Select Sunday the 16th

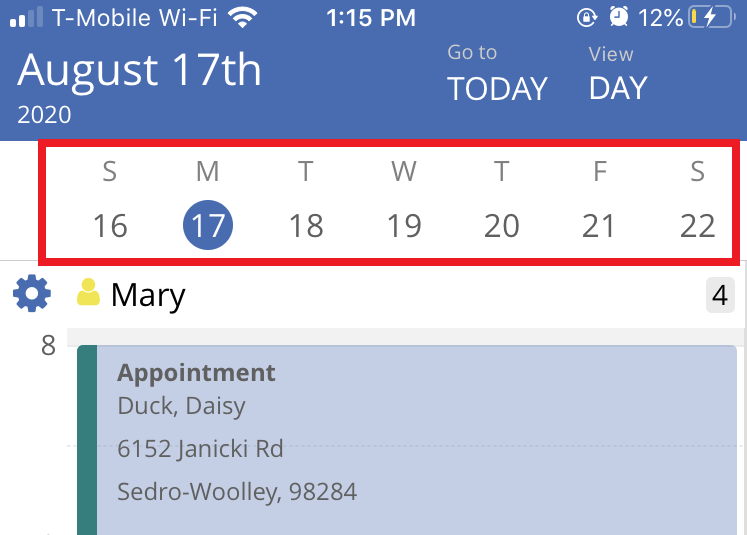coord(110,225)
